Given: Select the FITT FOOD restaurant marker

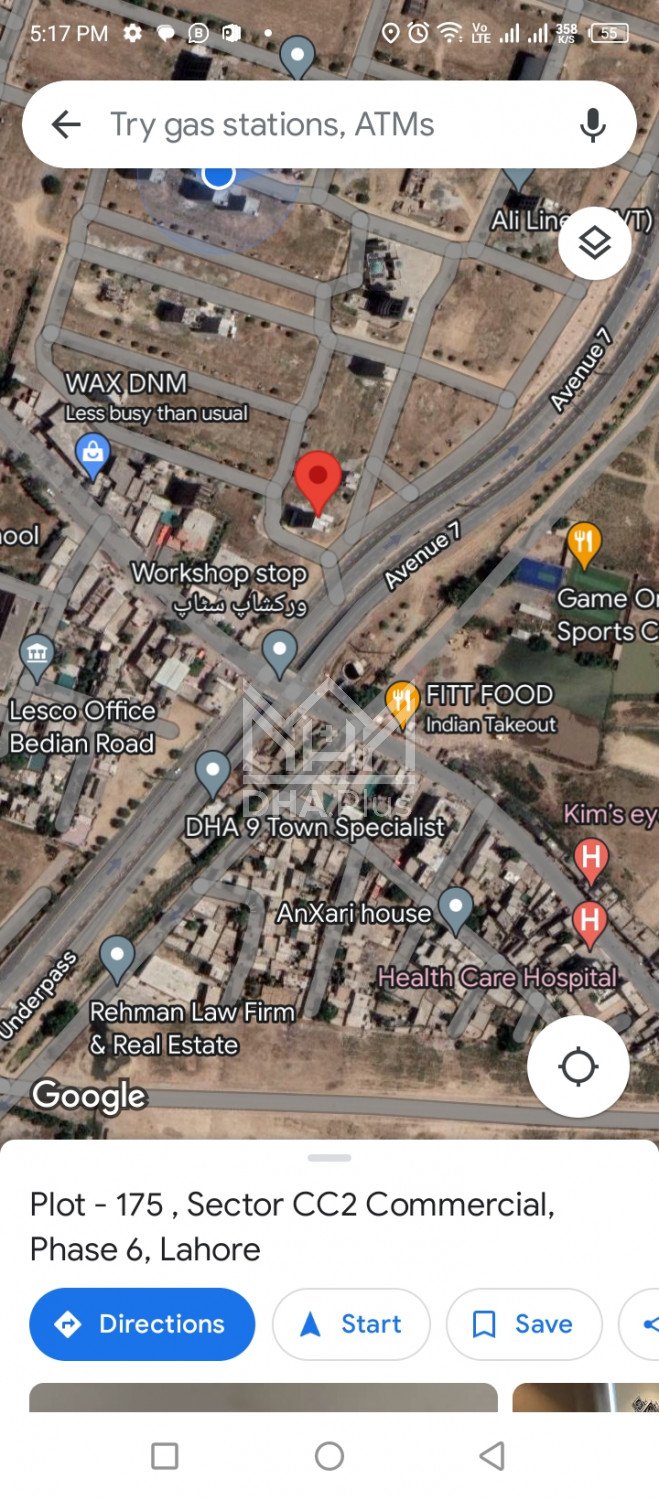Looking at the screenshot, I should [x=402, y=704].
